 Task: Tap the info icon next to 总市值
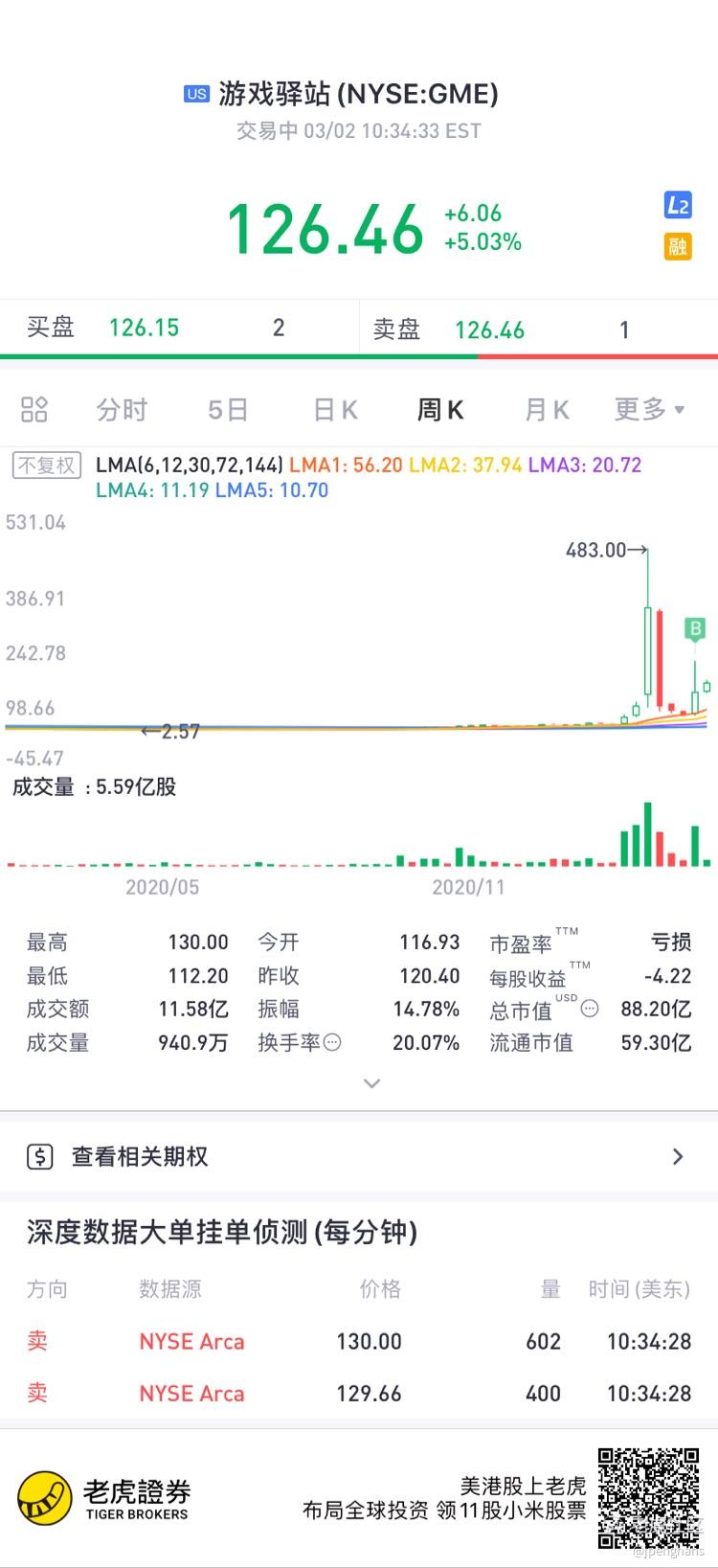[590, 1009]
